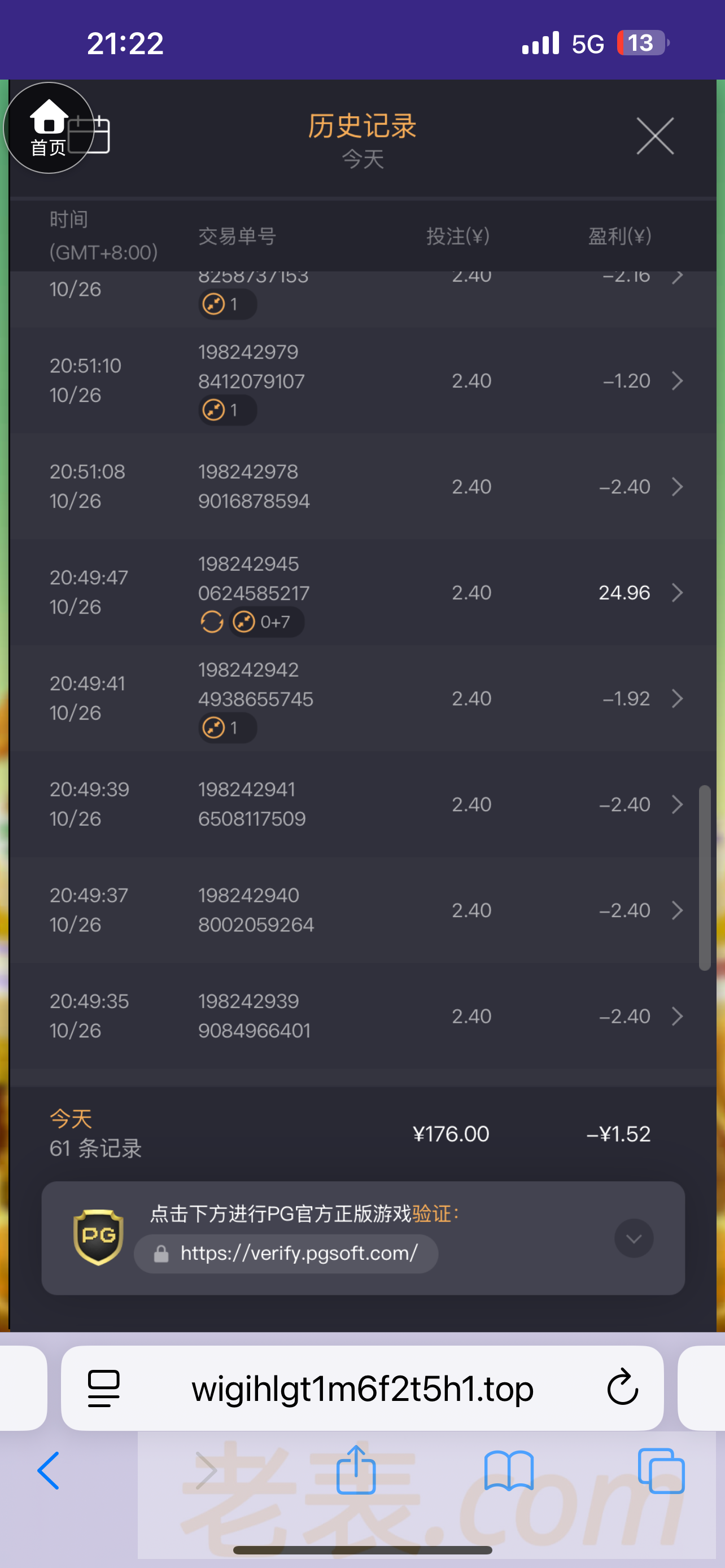Open Safari bookmarks

[x=509, y=1470]
